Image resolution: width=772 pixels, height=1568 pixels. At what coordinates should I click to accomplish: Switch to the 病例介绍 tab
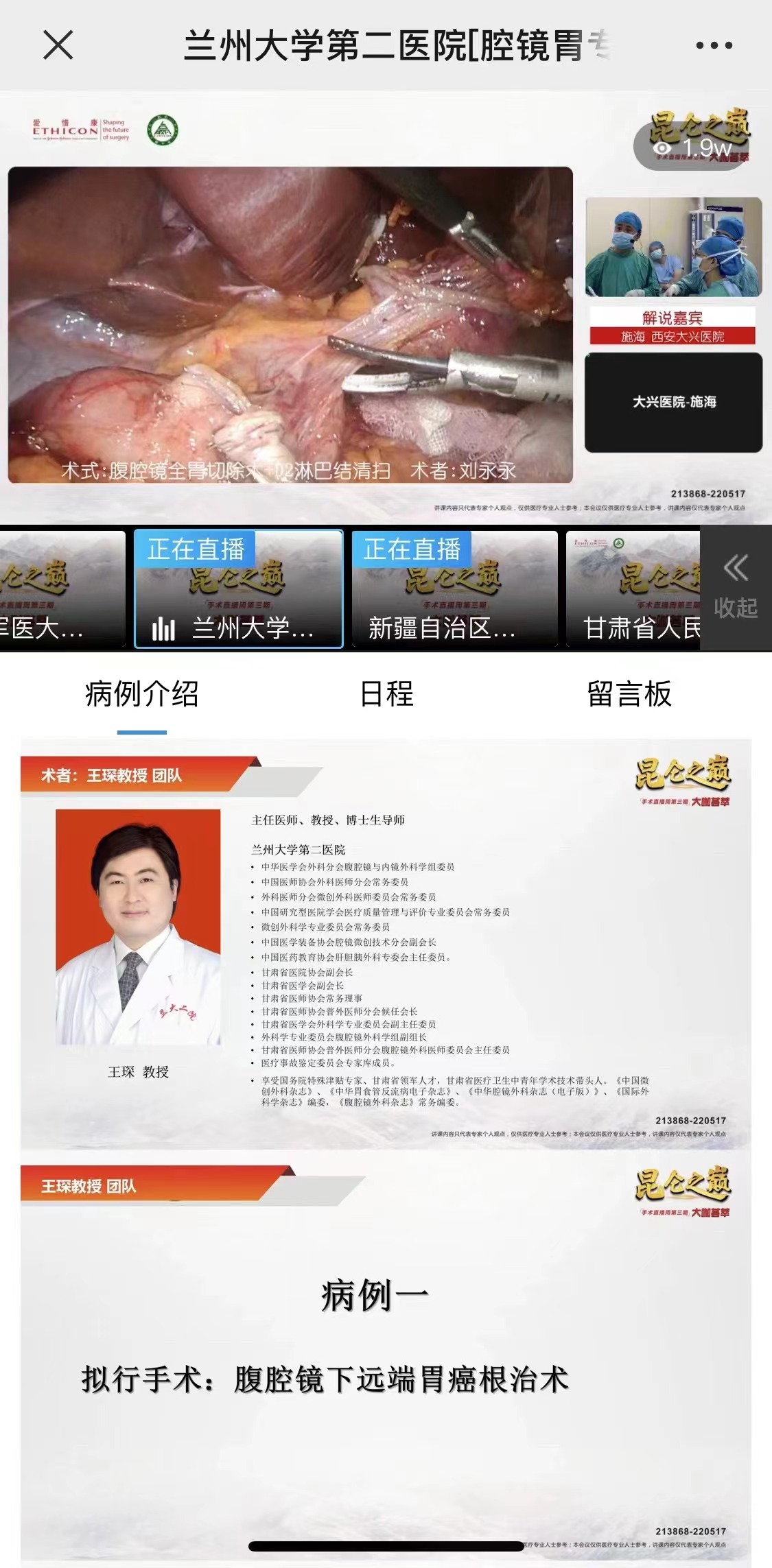pyautogui.click(x=142, y=693)
